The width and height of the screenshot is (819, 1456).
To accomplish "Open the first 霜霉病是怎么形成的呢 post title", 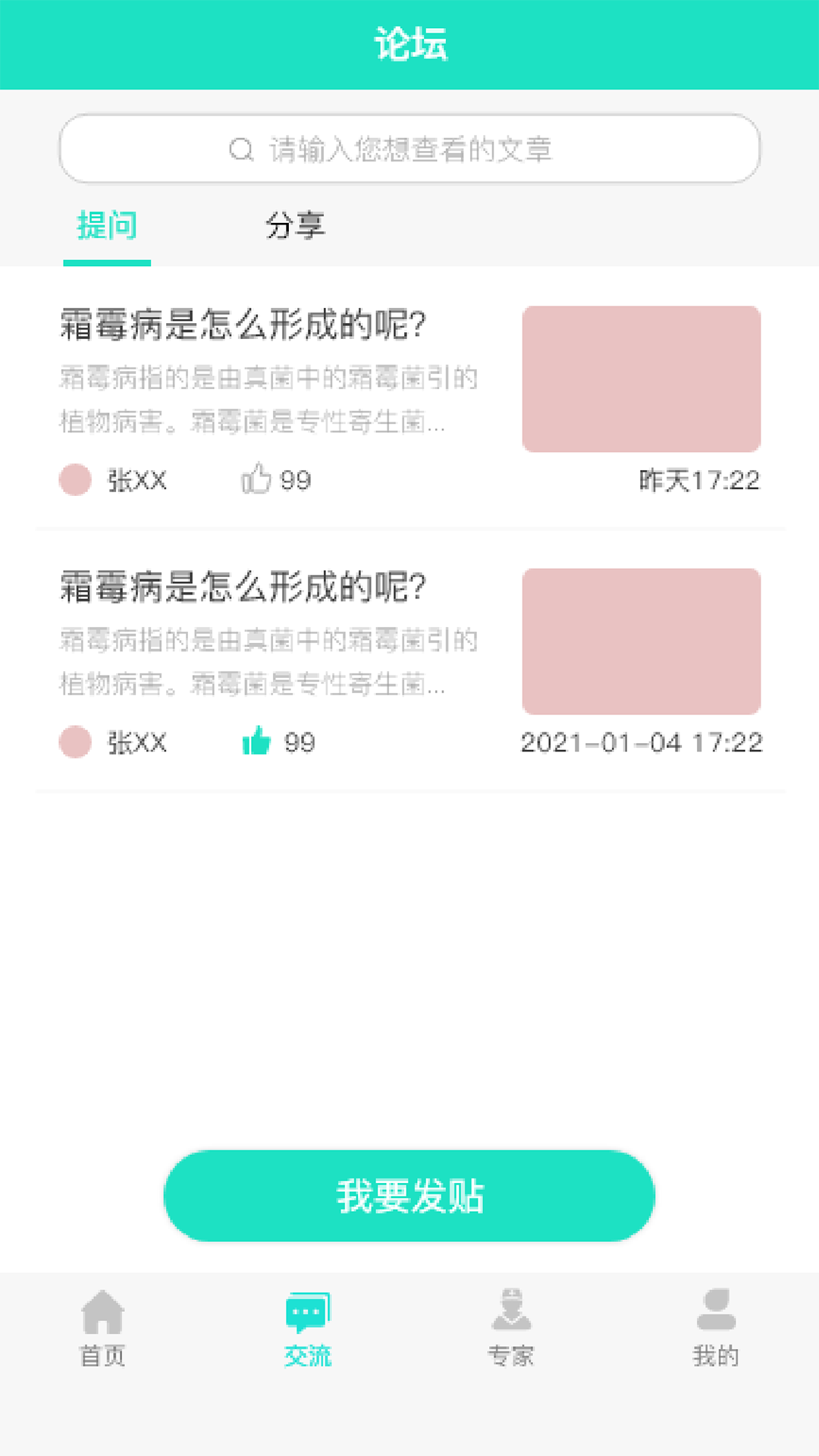I will coord(243,326).
